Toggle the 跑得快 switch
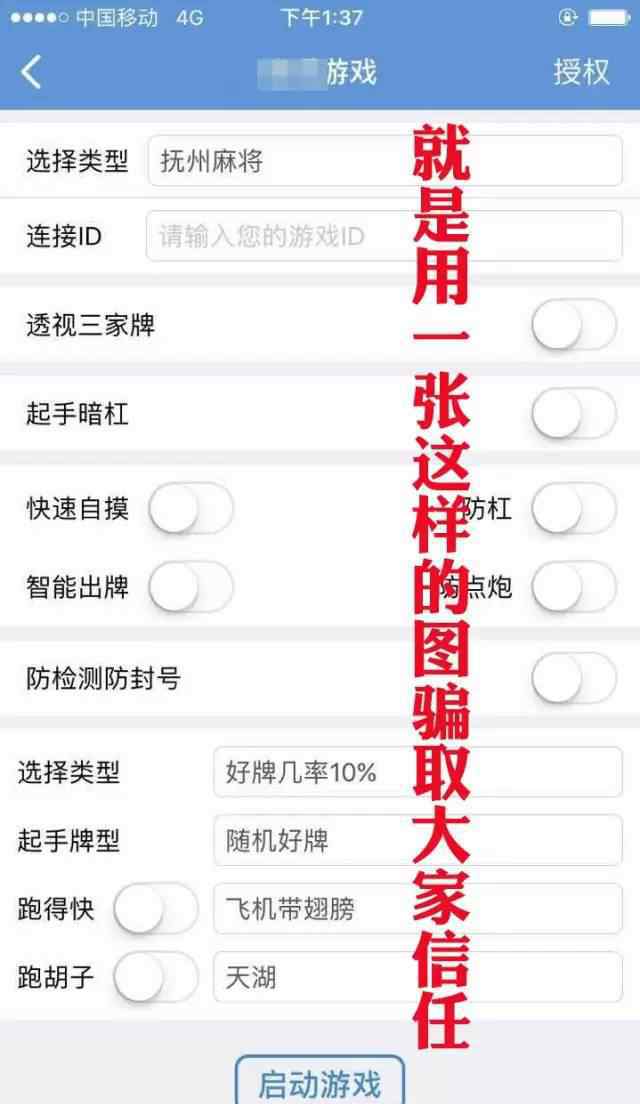This screenshot has width=640, height=1104. point(155,908)
